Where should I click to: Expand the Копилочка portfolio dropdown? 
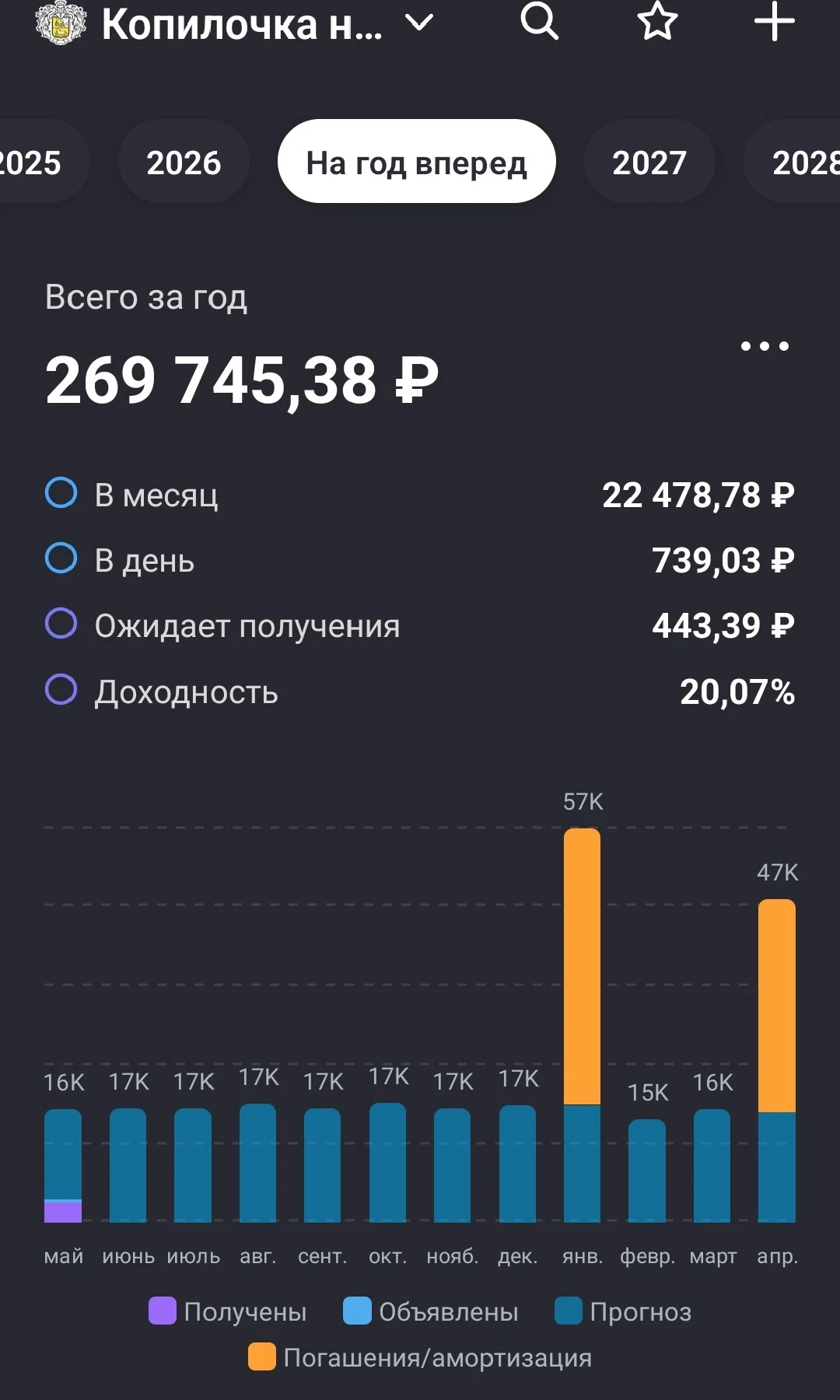point(418,23)
